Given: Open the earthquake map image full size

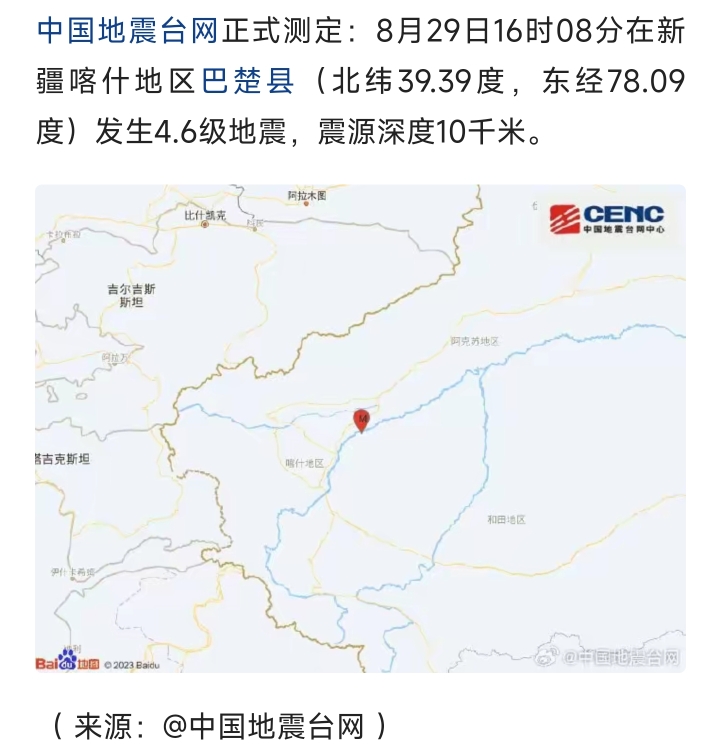Looking at the screenshot, I should coord(360,428).
